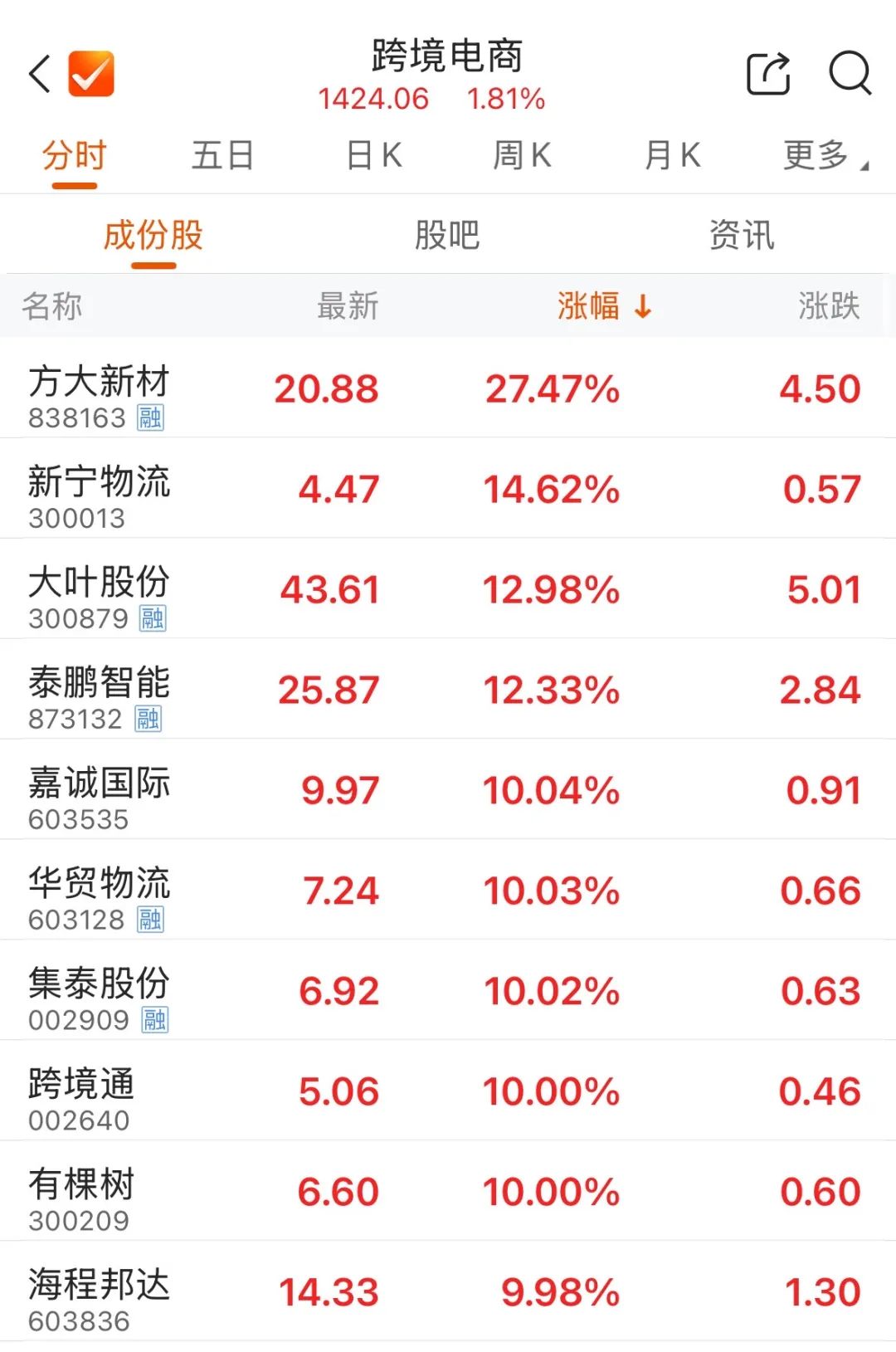This screenshot has height=1352, width=896.
Task: Switch to the 日K chart tab
Action: click(x=373, y=155)
